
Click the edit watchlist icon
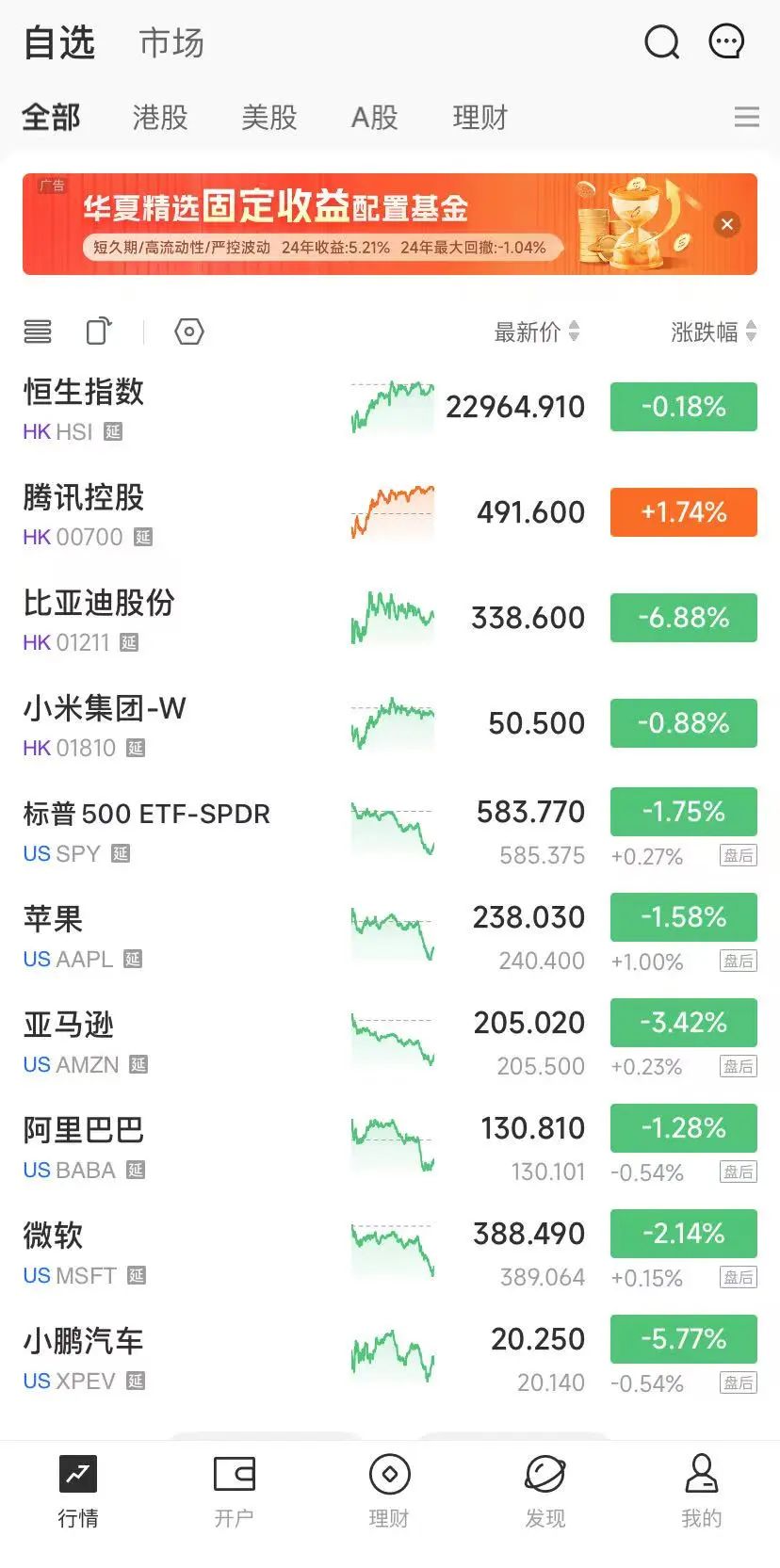point(38,331)
